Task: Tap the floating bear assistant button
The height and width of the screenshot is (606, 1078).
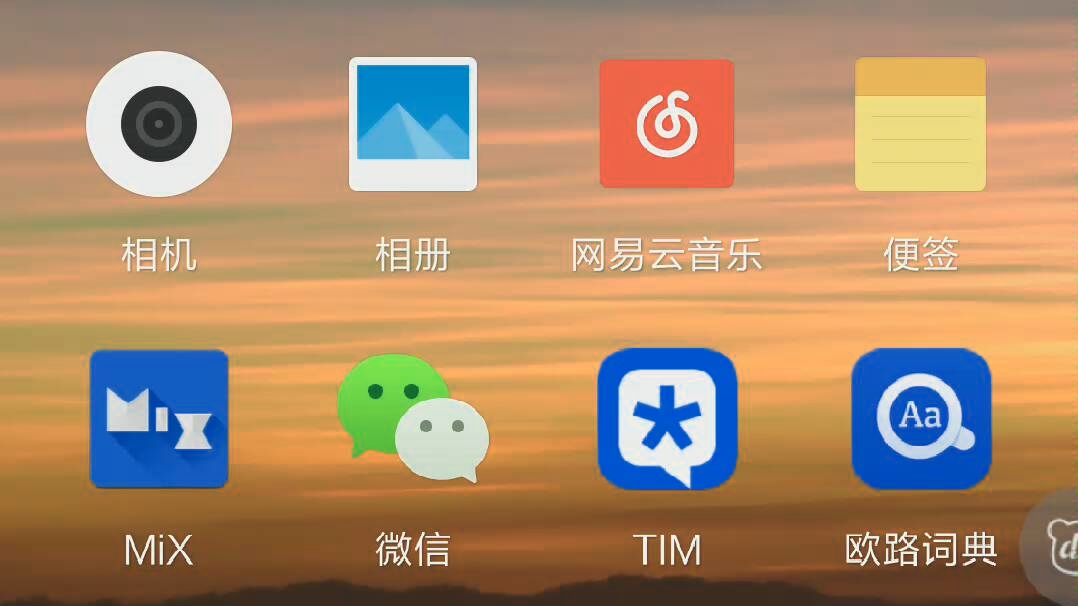Action: click(1055, 545)
